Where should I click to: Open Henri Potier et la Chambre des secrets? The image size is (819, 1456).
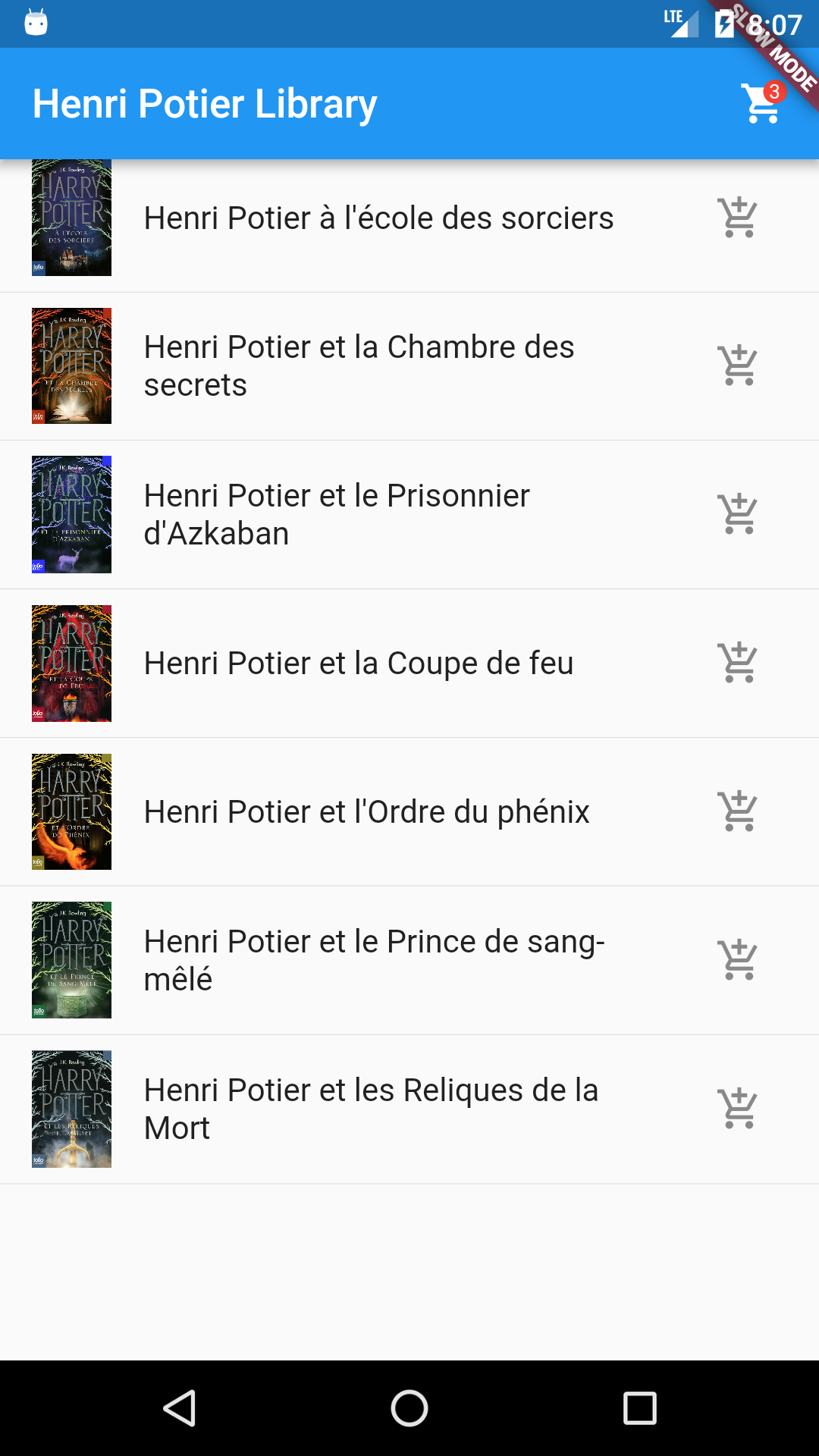pyautogui.click(x=359, y=366)
